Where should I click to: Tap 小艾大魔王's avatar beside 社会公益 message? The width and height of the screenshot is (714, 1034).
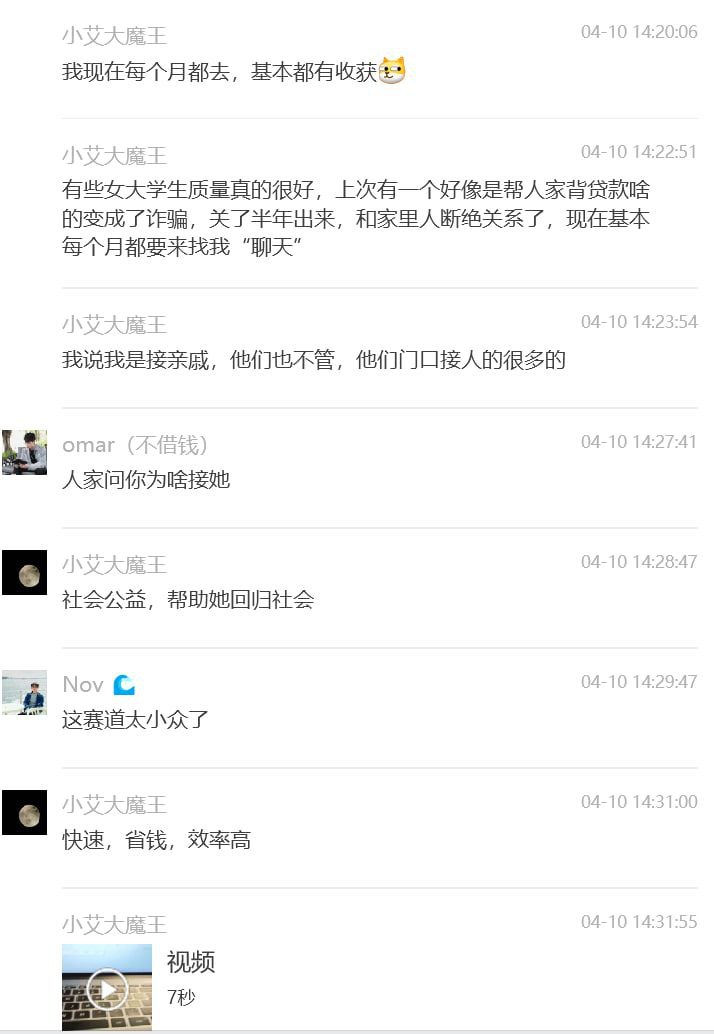click(x=24, y=572)
